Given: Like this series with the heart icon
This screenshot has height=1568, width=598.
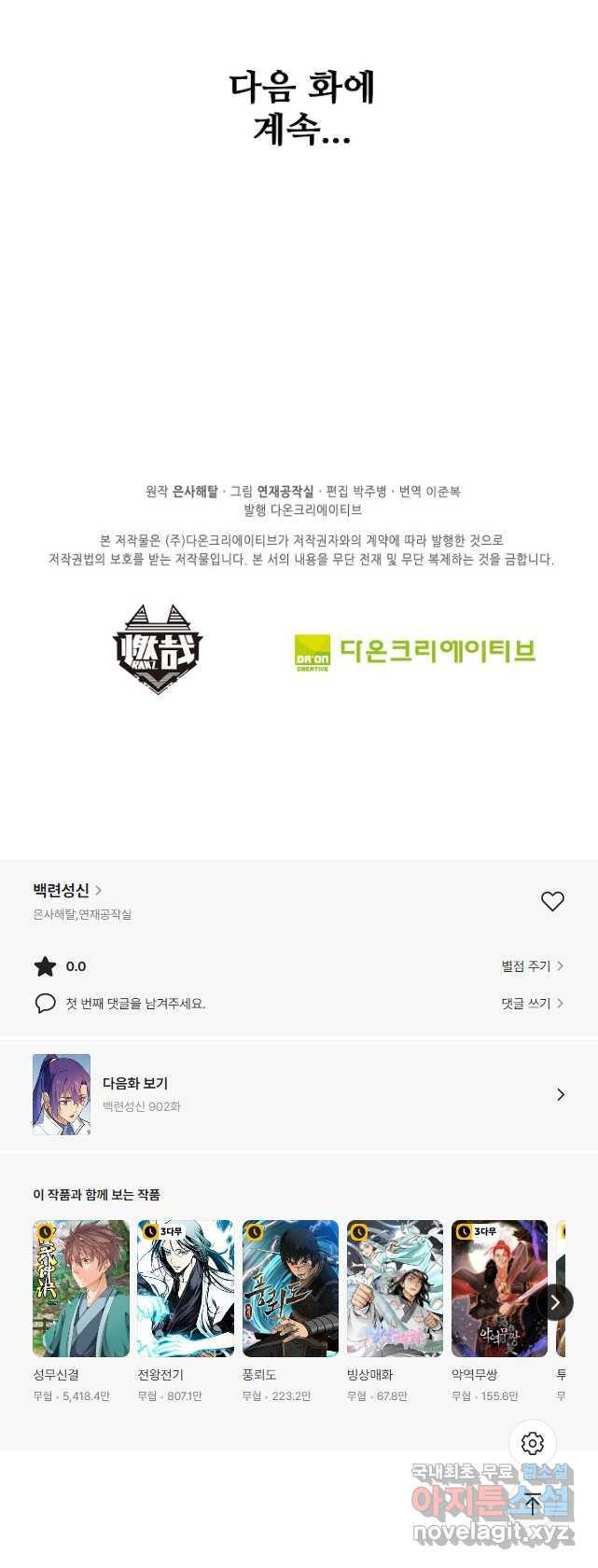Looking at the screenshot, I should tap(552, 901).
